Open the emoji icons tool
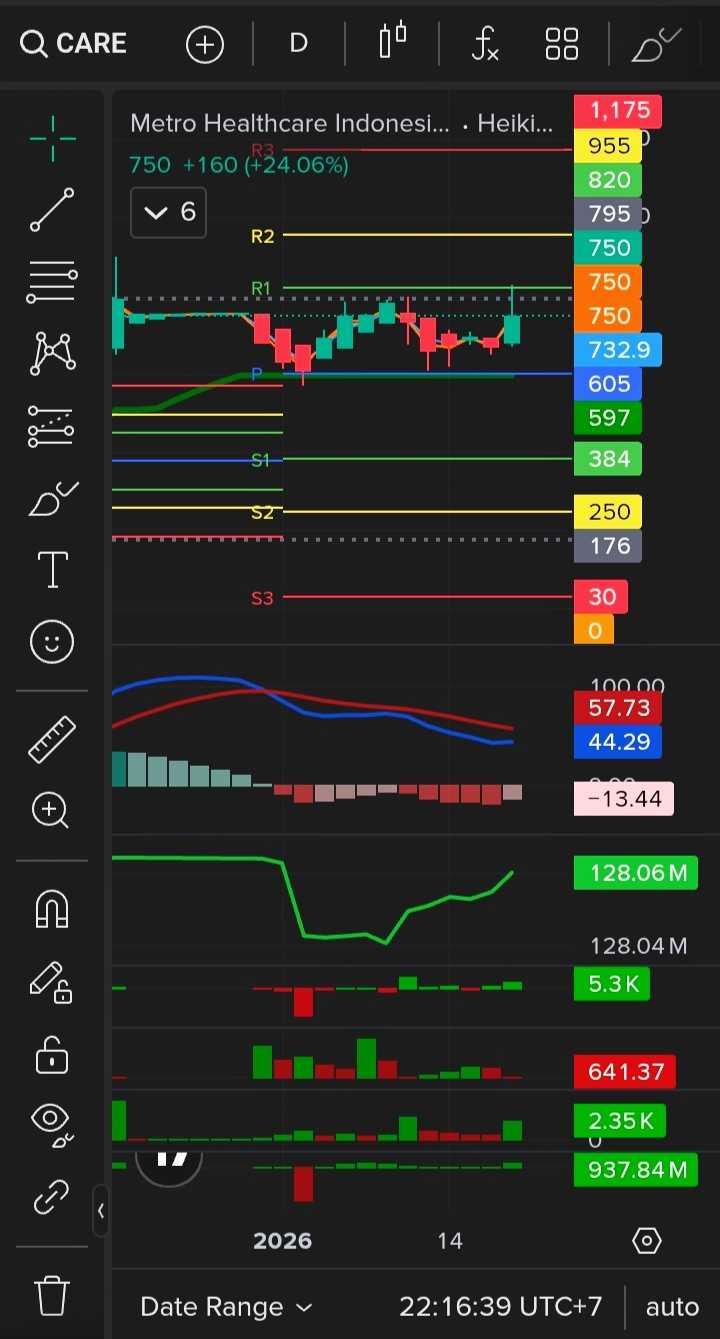 click(x=52, y=642)
